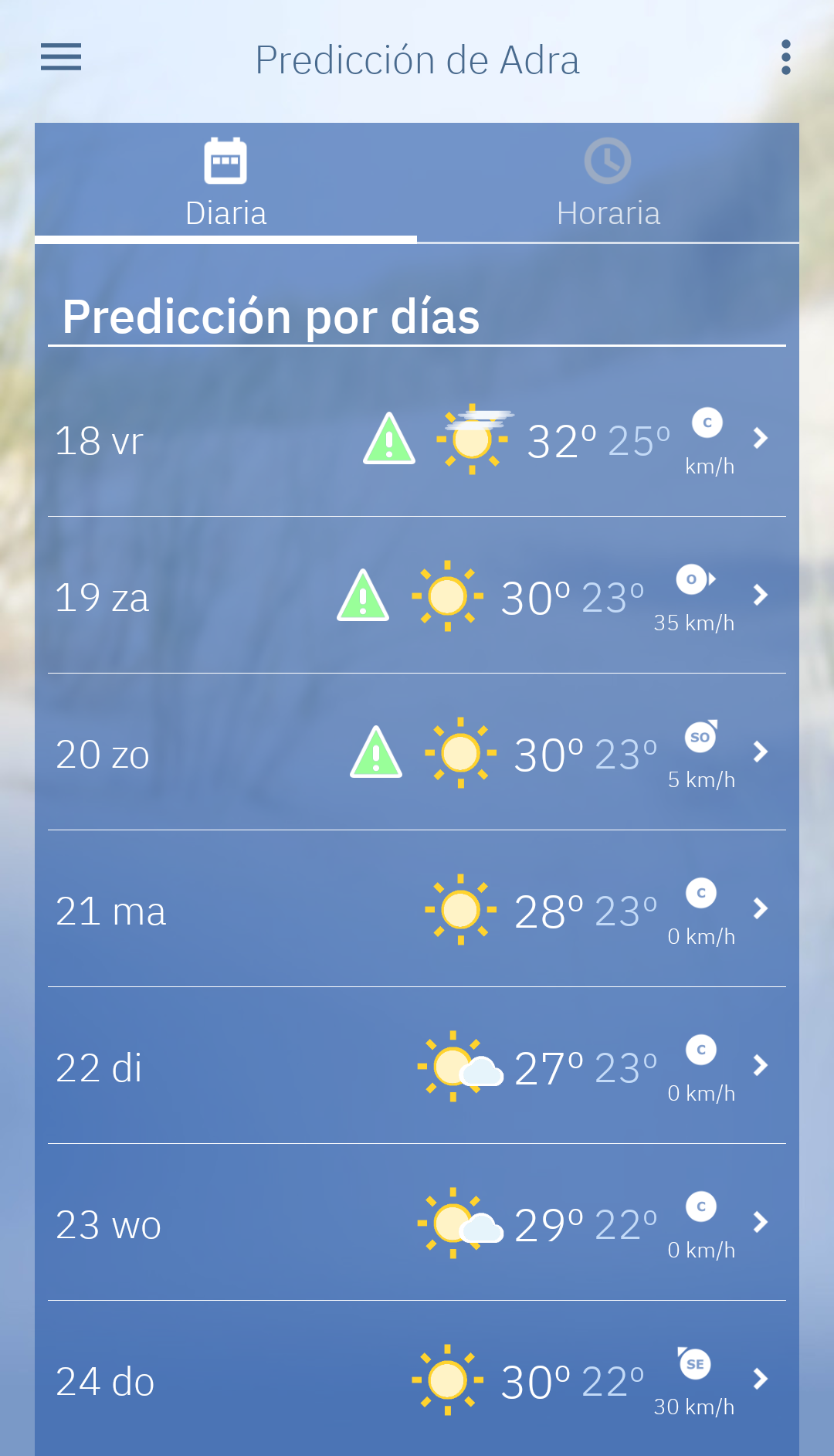The width and height of the screenshot is (834, 1456).
Task: Open the 22 di forecast row
Action: tap(417, 1067)
